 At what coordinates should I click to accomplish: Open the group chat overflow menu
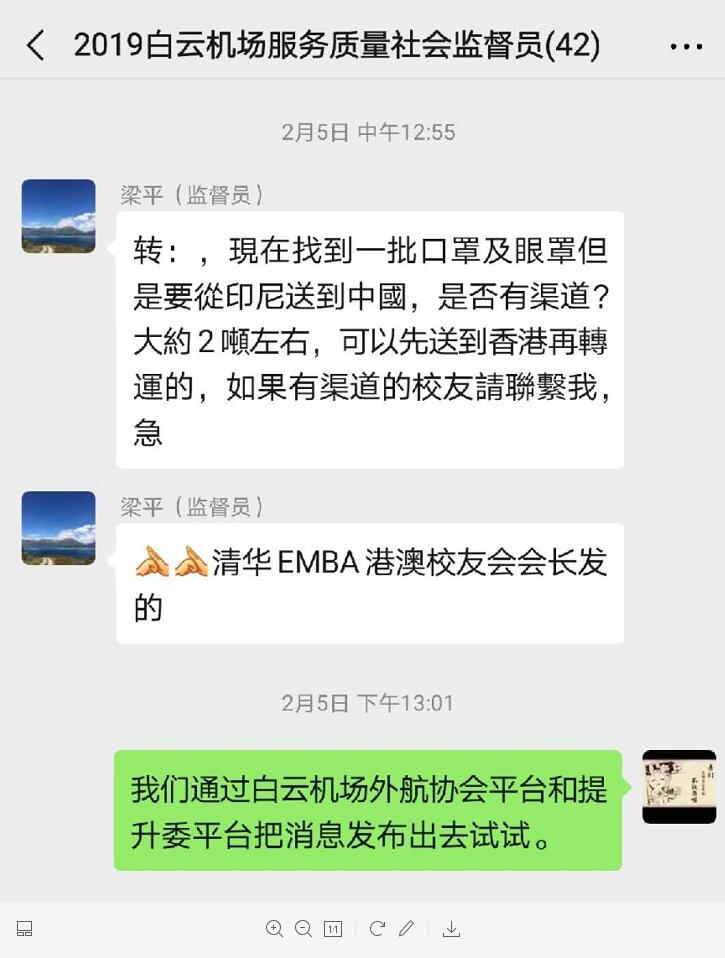point(686,46)
